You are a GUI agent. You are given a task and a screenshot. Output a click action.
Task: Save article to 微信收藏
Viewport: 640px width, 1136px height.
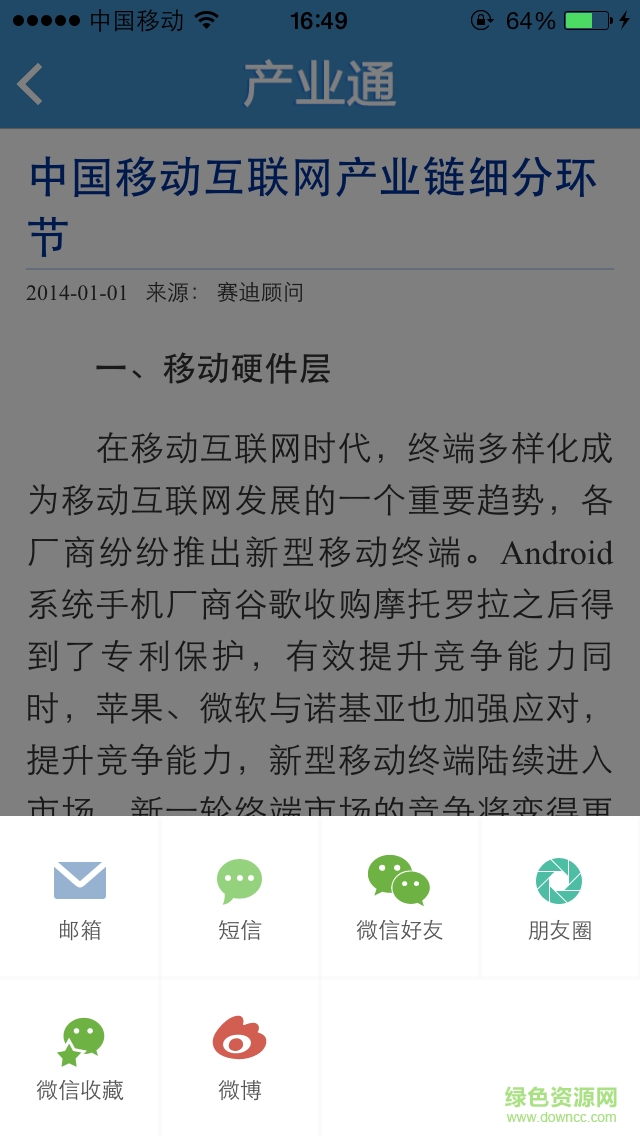tap(80, 1057)
